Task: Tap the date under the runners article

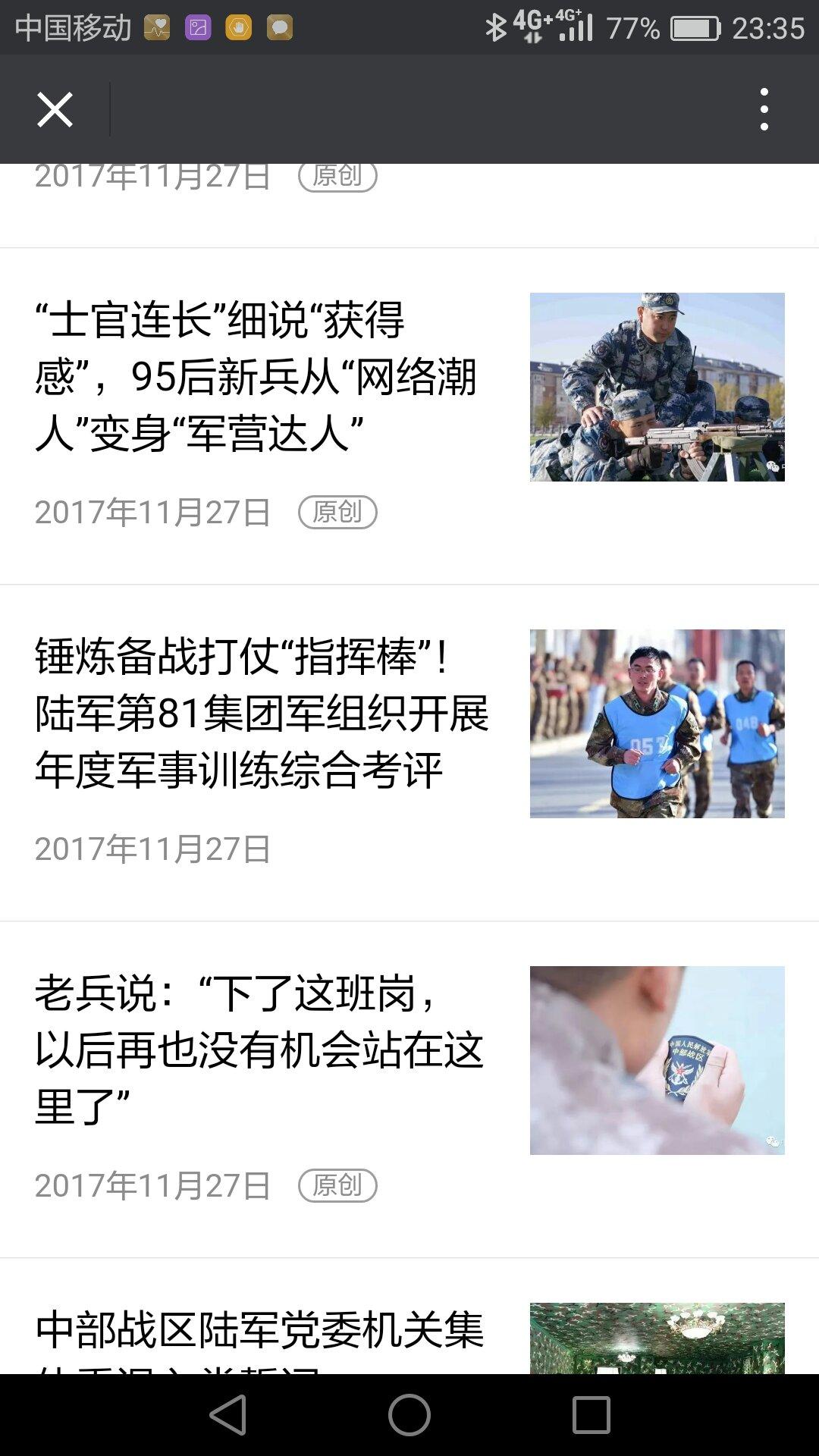Action: click(152, 849)
